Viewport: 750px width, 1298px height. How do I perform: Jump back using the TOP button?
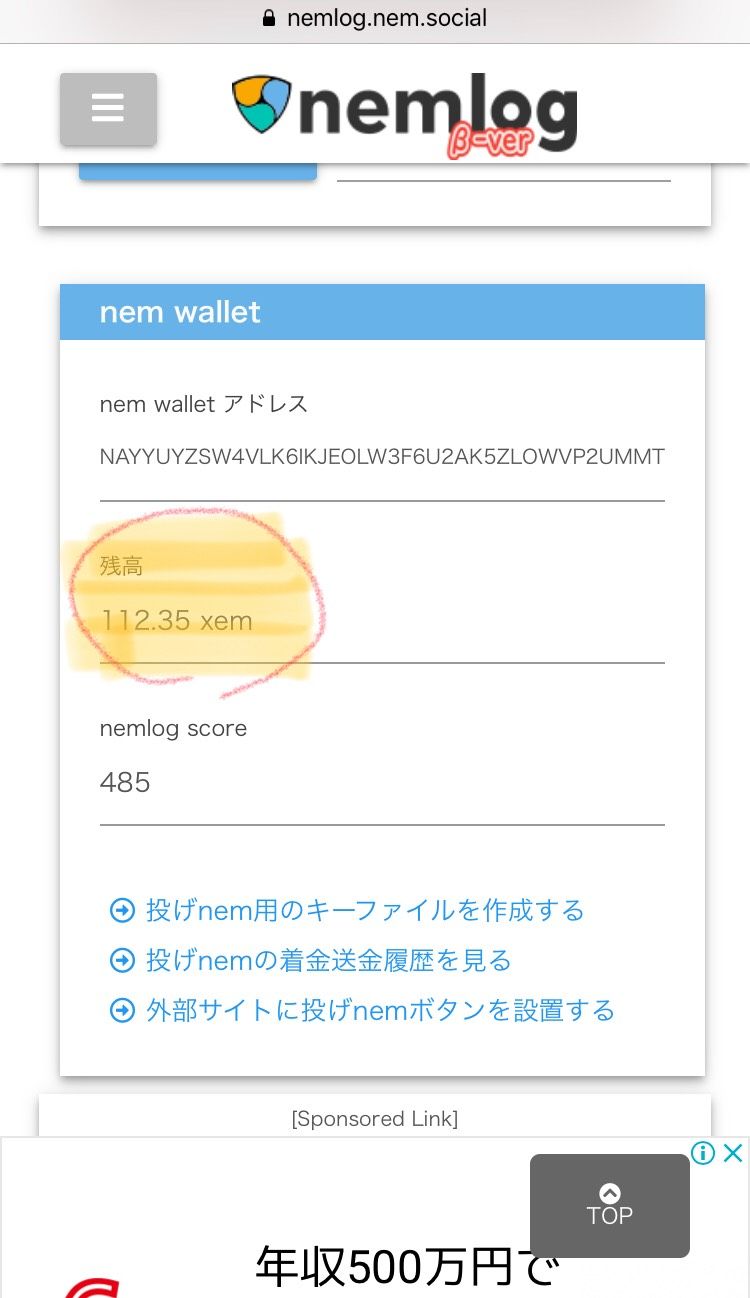pyautogui.click(x=609, y=1205)
